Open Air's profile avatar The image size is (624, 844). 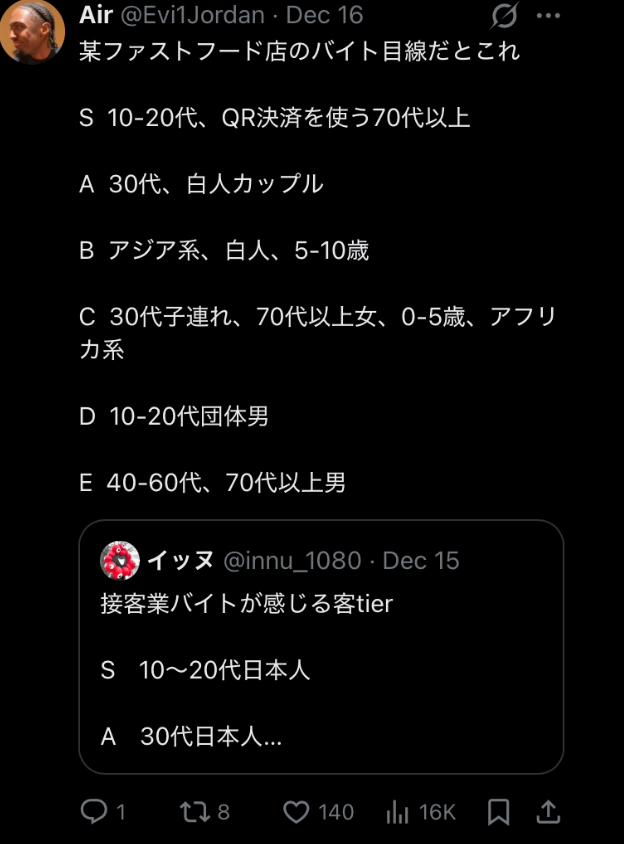[x=35, y=31]
